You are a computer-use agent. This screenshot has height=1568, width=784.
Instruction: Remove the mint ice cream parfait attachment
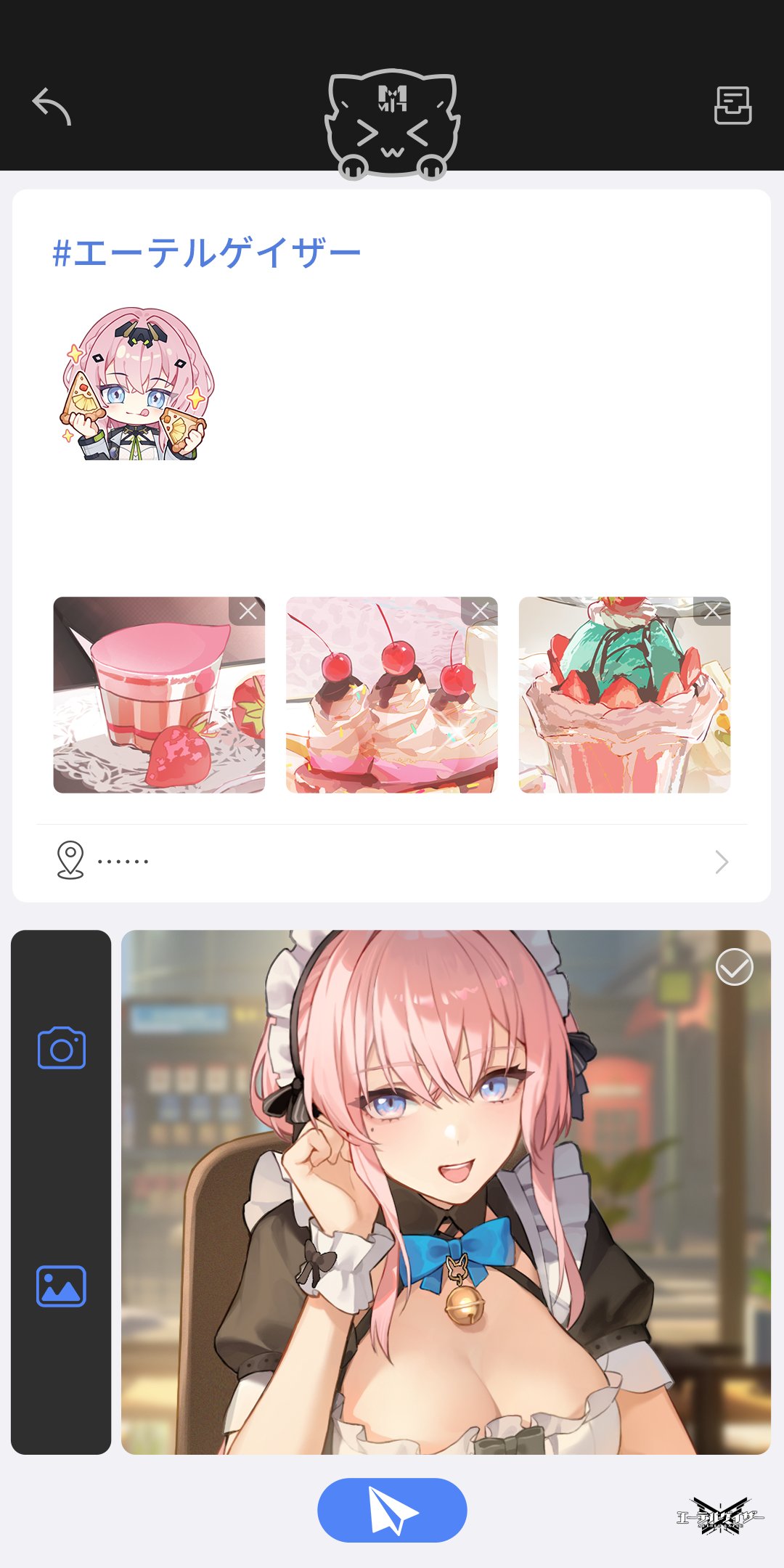[x=712, y=611]
